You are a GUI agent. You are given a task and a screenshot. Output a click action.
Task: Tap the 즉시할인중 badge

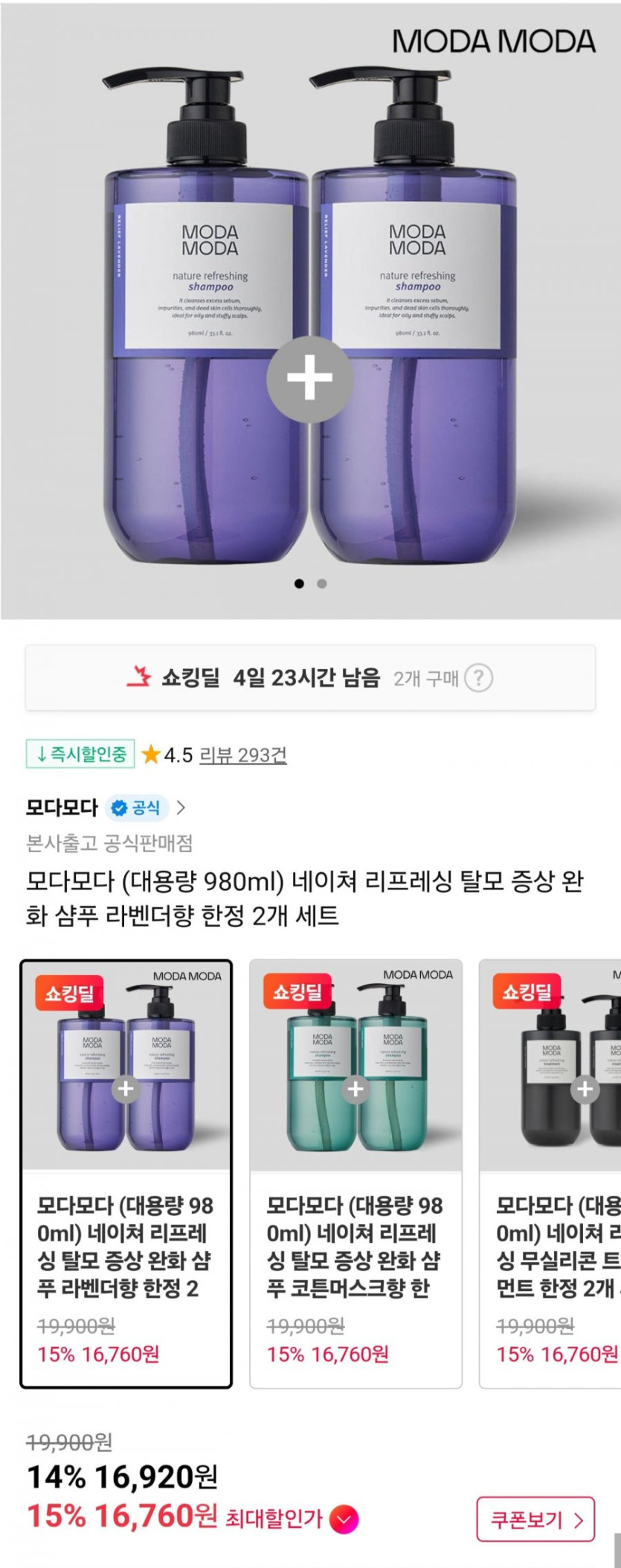click(x=80, y=755)
